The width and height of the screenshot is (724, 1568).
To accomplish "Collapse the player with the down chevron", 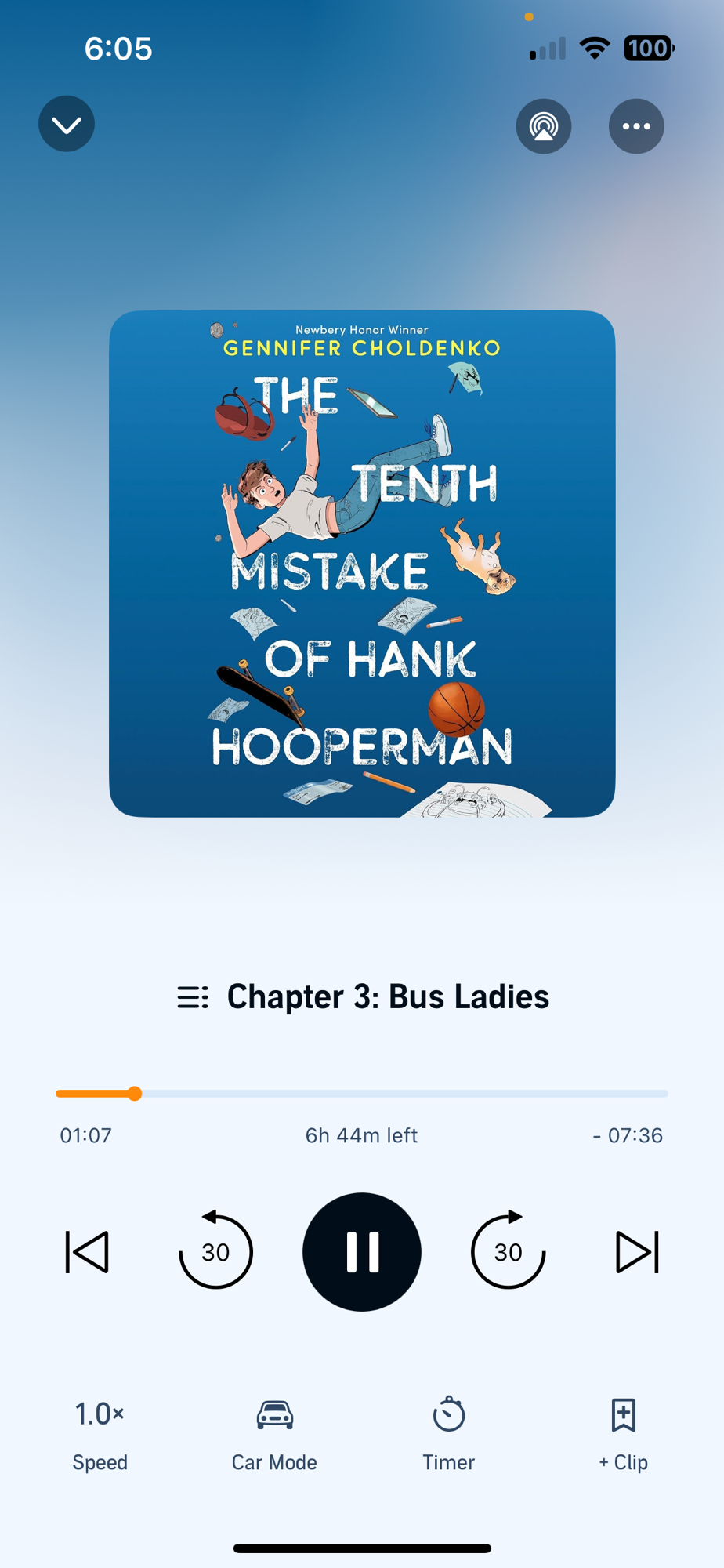I will tap(67, 124).
